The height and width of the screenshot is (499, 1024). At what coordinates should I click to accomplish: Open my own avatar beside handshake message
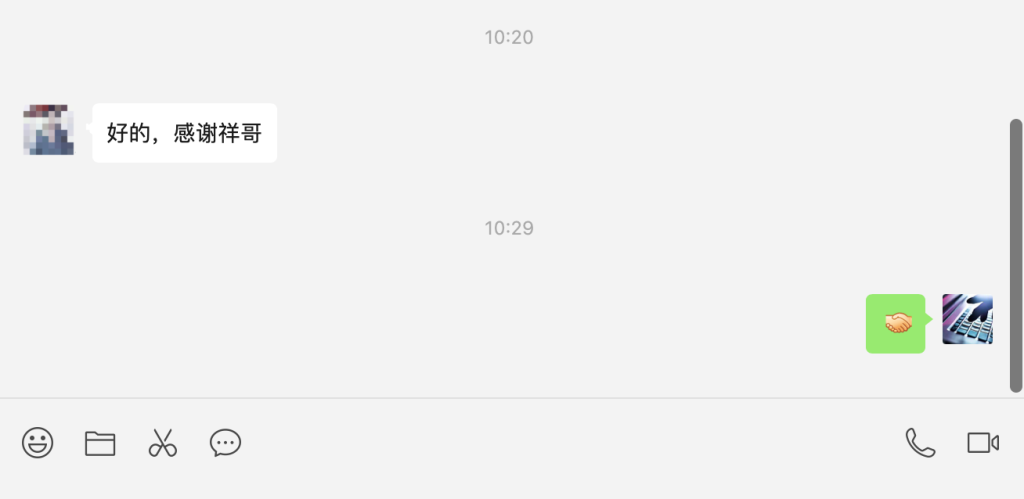tap(967, 320)
